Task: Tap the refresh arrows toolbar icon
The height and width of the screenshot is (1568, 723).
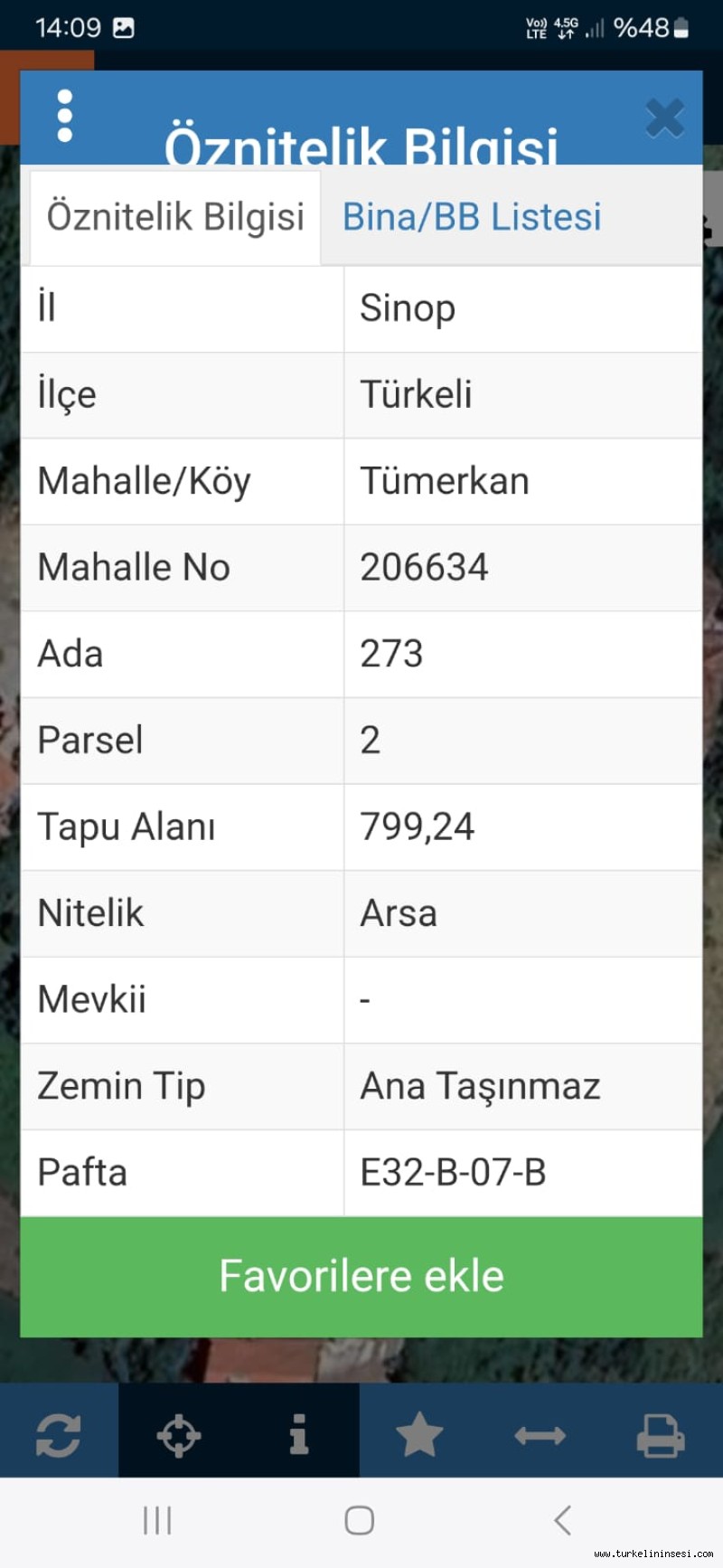Action: (59, 1435)
